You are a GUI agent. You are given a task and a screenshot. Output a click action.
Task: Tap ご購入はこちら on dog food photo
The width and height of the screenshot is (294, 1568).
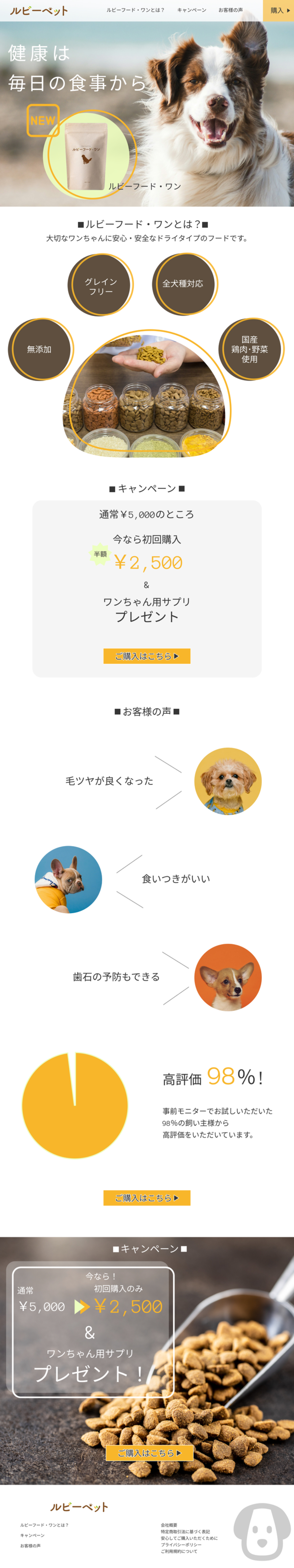point(149,1452)
